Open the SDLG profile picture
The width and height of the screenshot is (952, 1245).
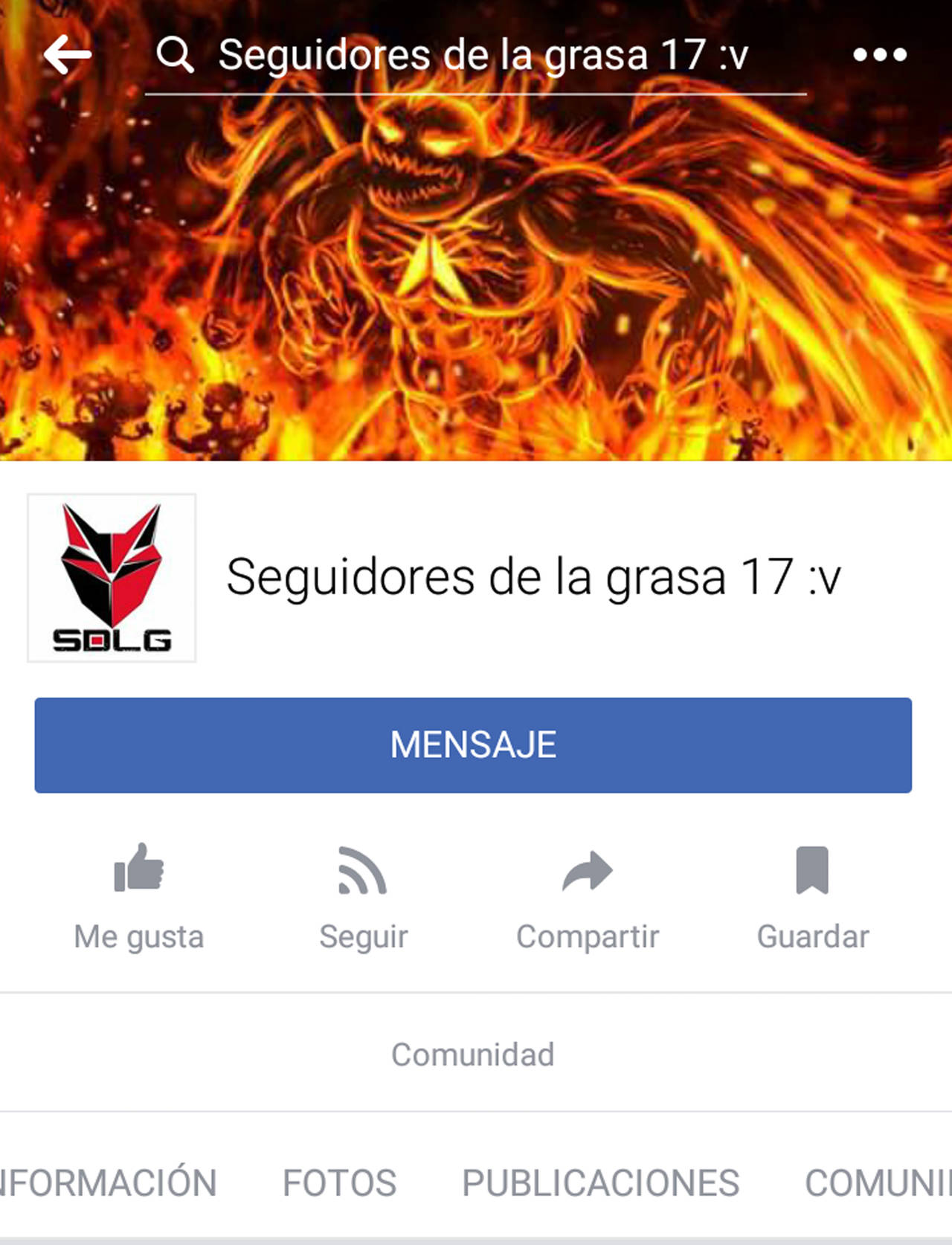112,578
